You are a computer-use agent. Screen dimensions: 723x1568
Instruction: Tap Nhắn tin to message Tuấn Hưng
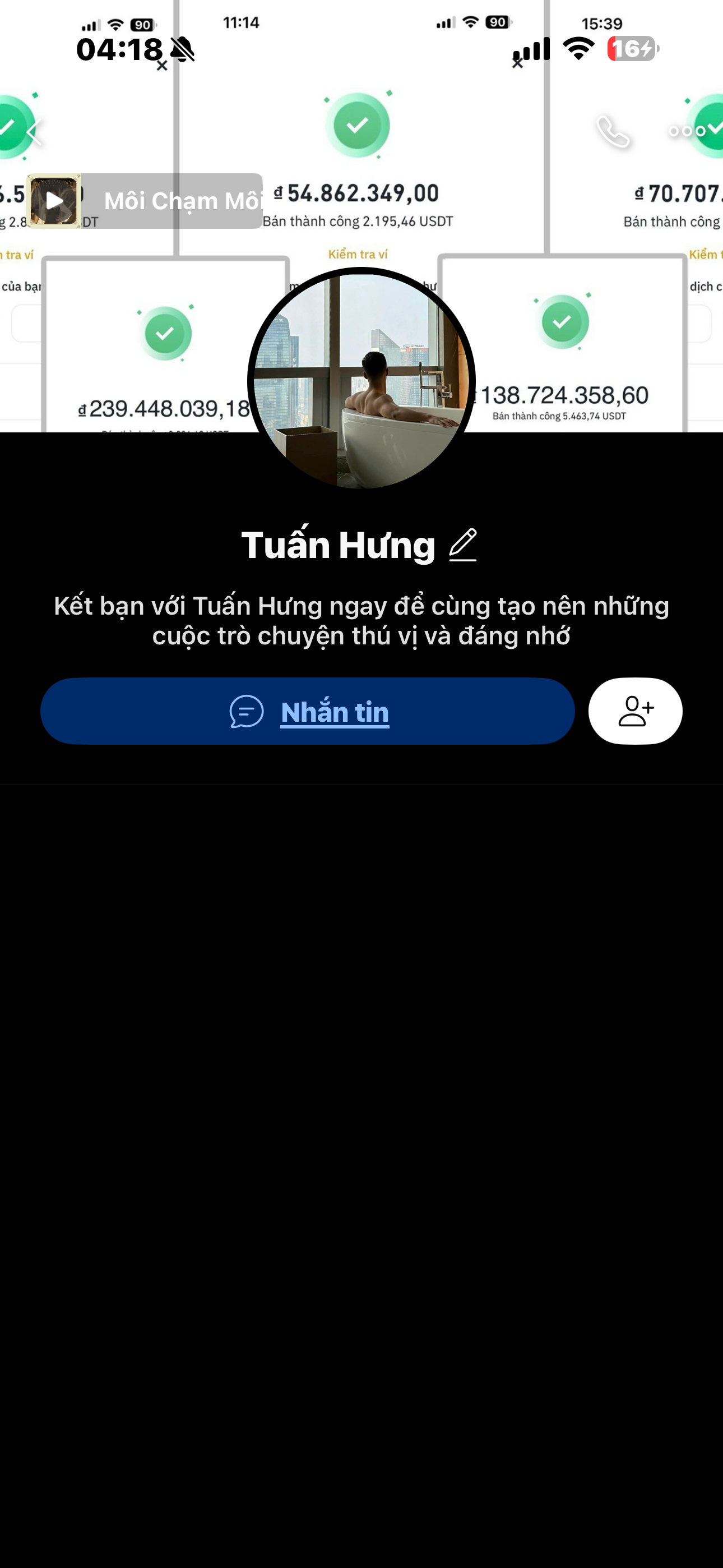pyautogui.click(x=307, y=711)
